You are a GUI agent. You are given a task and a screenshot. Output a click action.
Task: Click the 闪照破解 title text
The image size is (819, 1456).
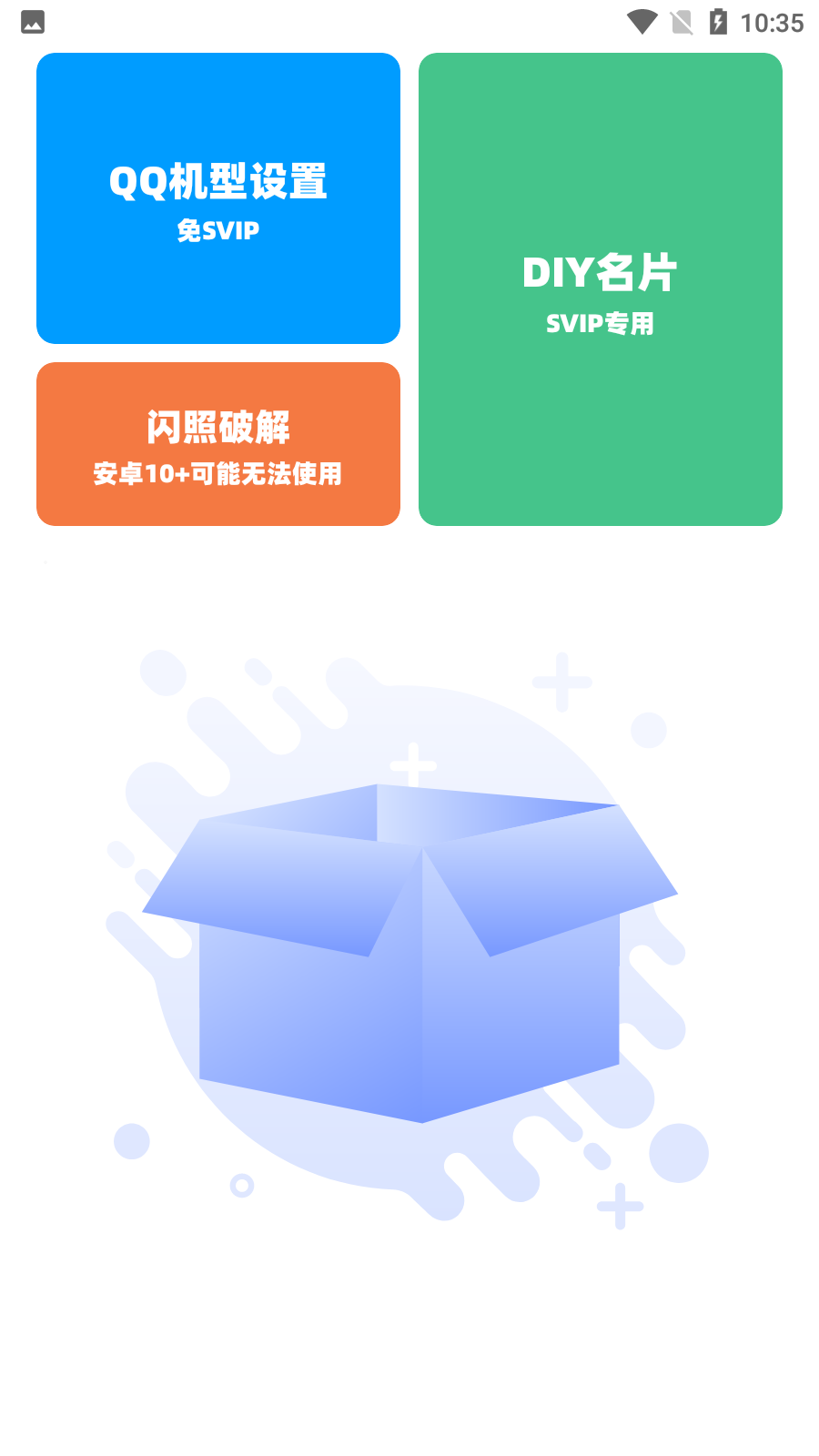tap(217, 426)
